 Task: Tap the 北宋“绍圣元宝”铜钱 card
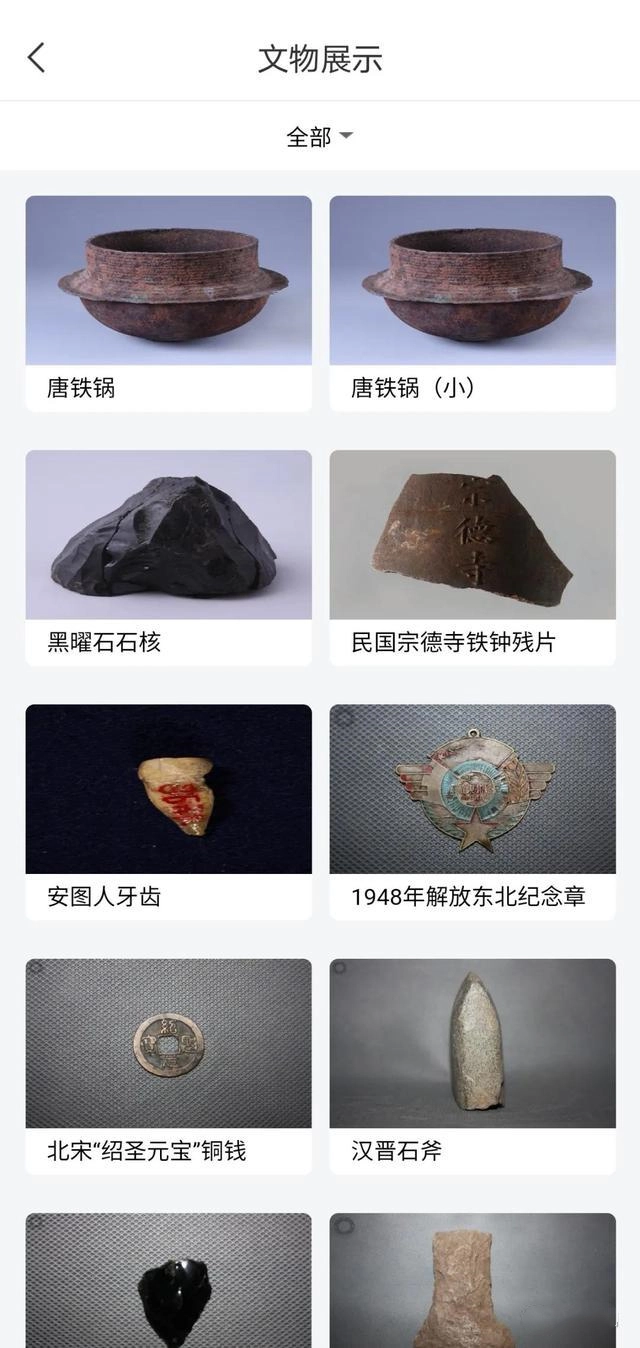click(168, 1064)
